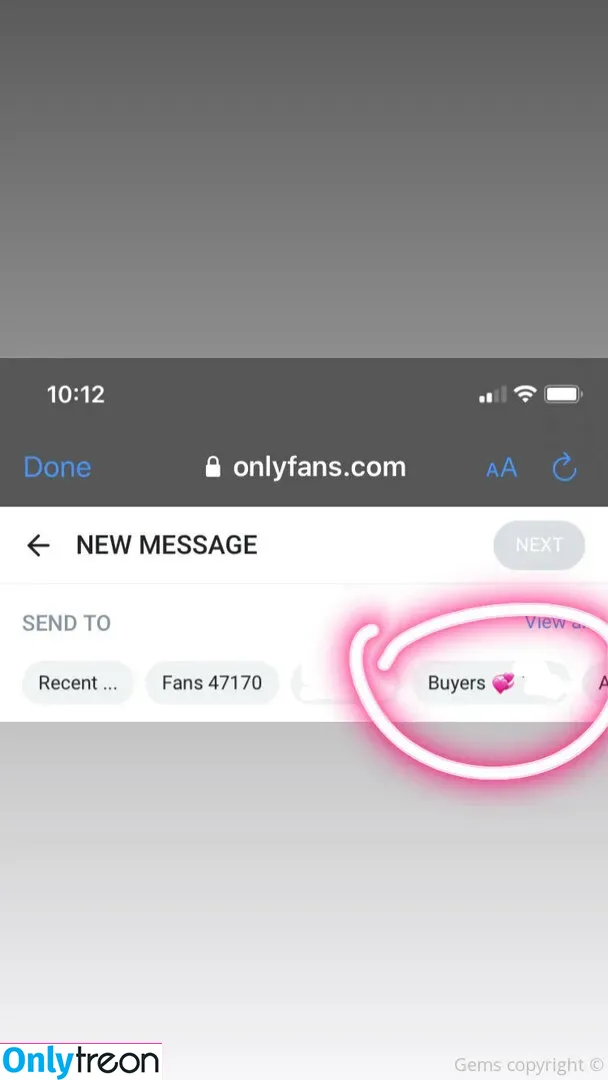
Task: Reload the onlyfans.com page
Action: 564,467
